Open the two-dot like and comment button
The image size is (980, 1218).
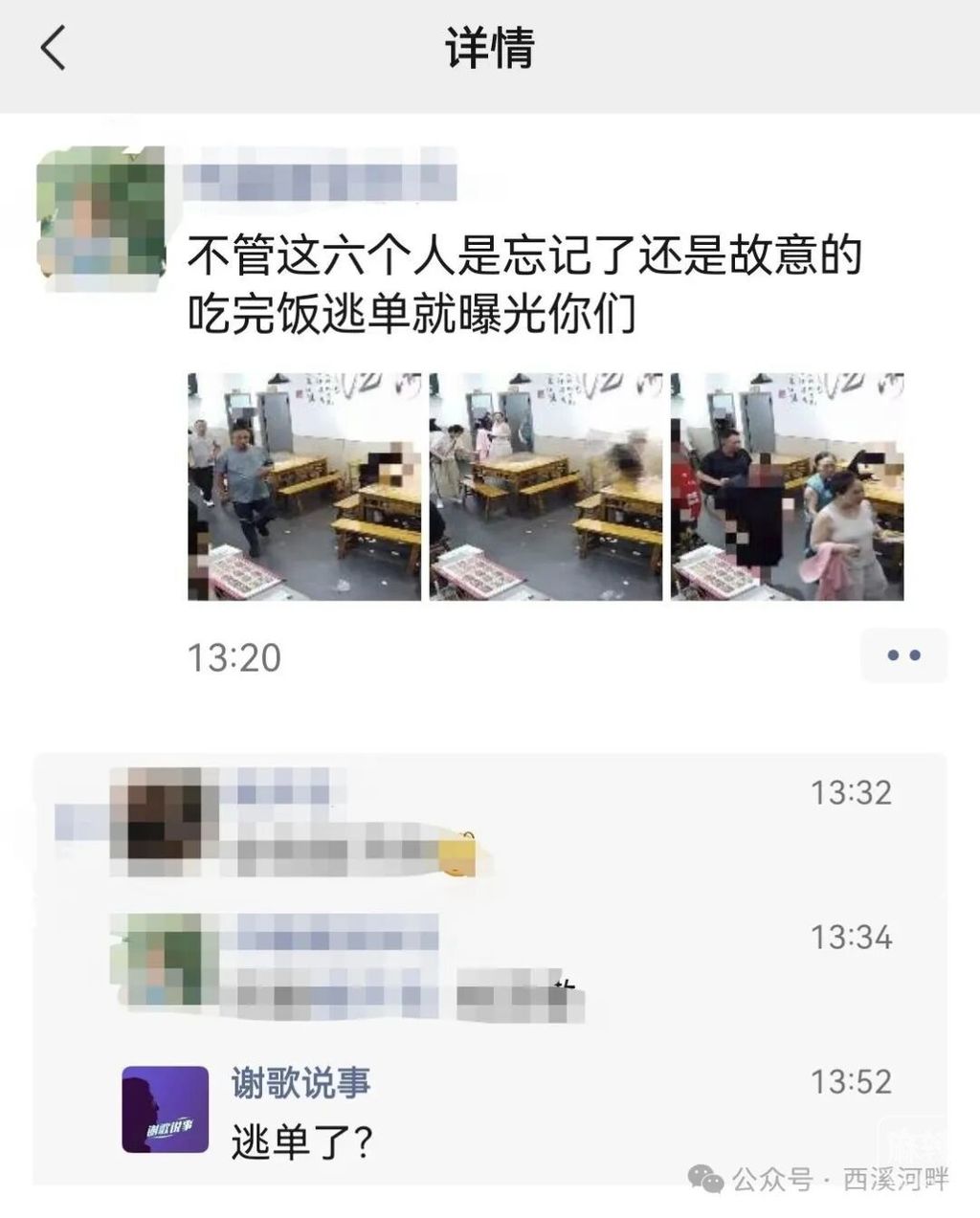pyautogui.click(x=903, y=655)
